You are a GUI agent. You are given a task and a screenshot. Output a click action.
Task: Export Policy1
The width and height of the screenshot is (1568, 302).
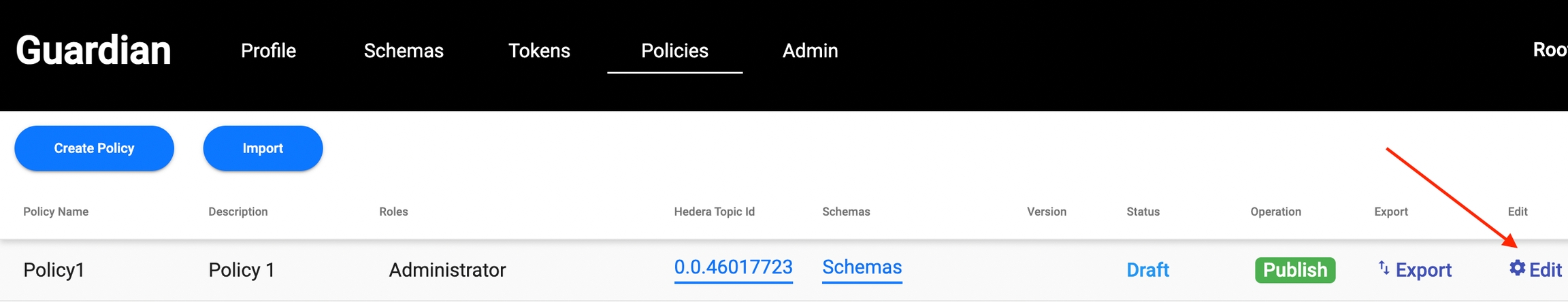point(1415,270)
